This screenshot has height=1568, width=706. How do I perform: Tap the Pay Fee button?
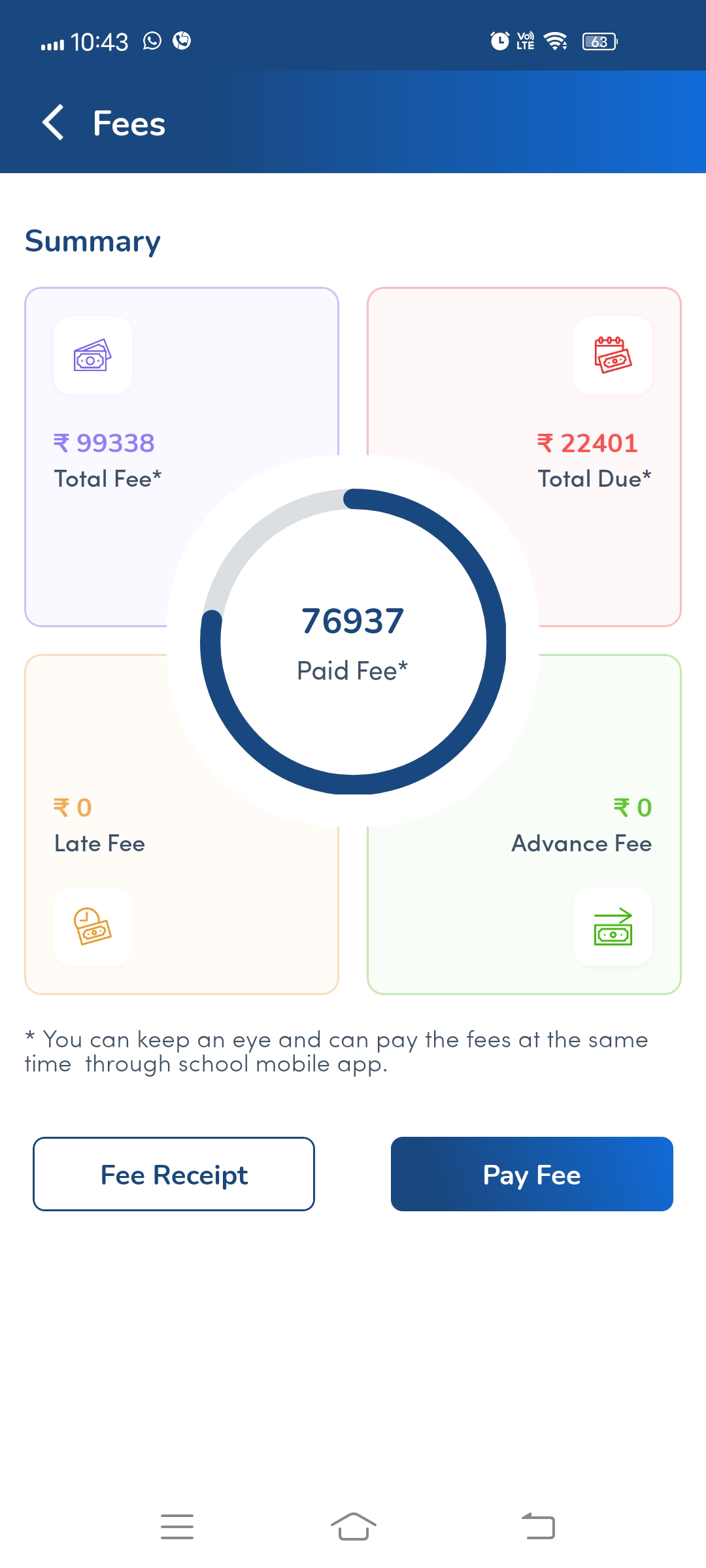tap(531, 1174)
